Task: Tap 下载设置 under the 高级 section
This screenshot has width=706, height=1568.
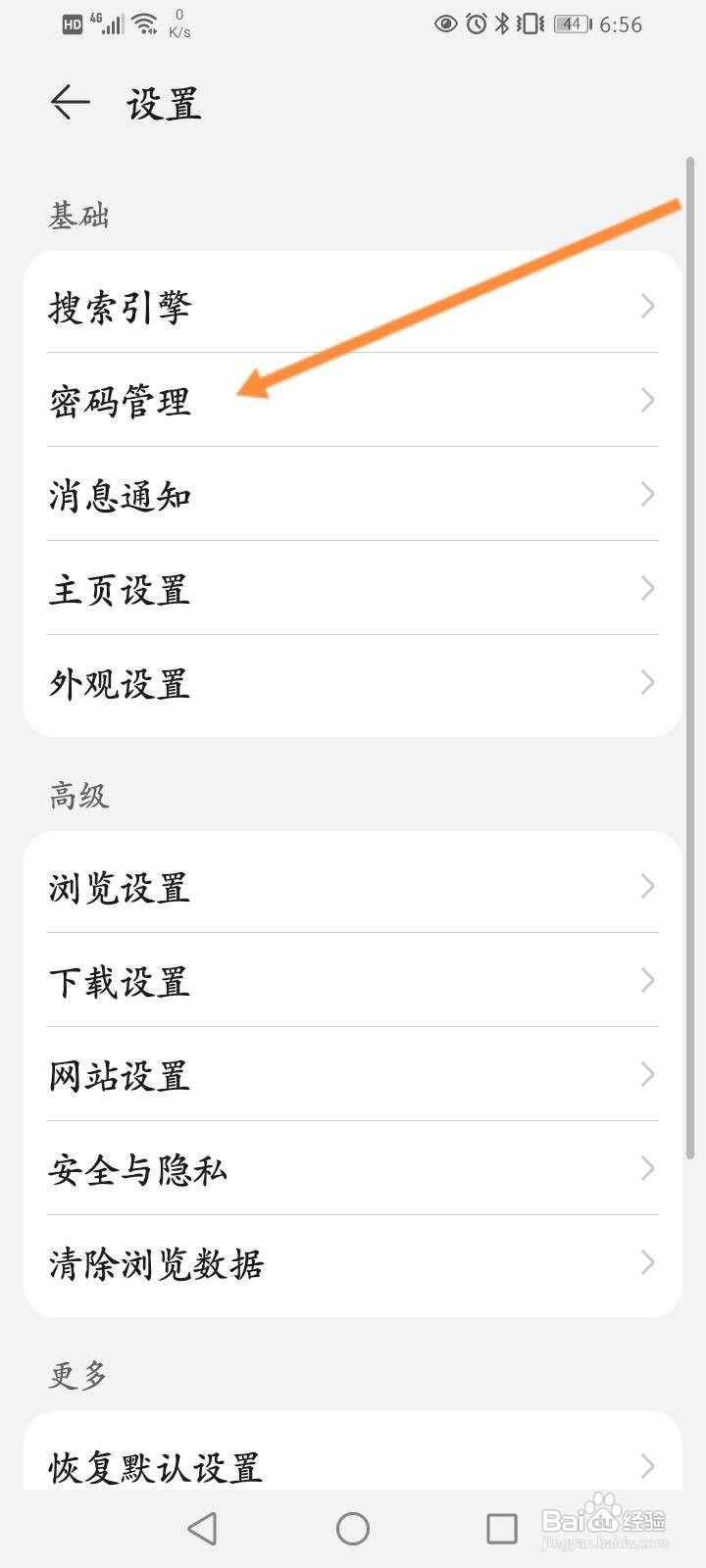Action: (353, 981)
